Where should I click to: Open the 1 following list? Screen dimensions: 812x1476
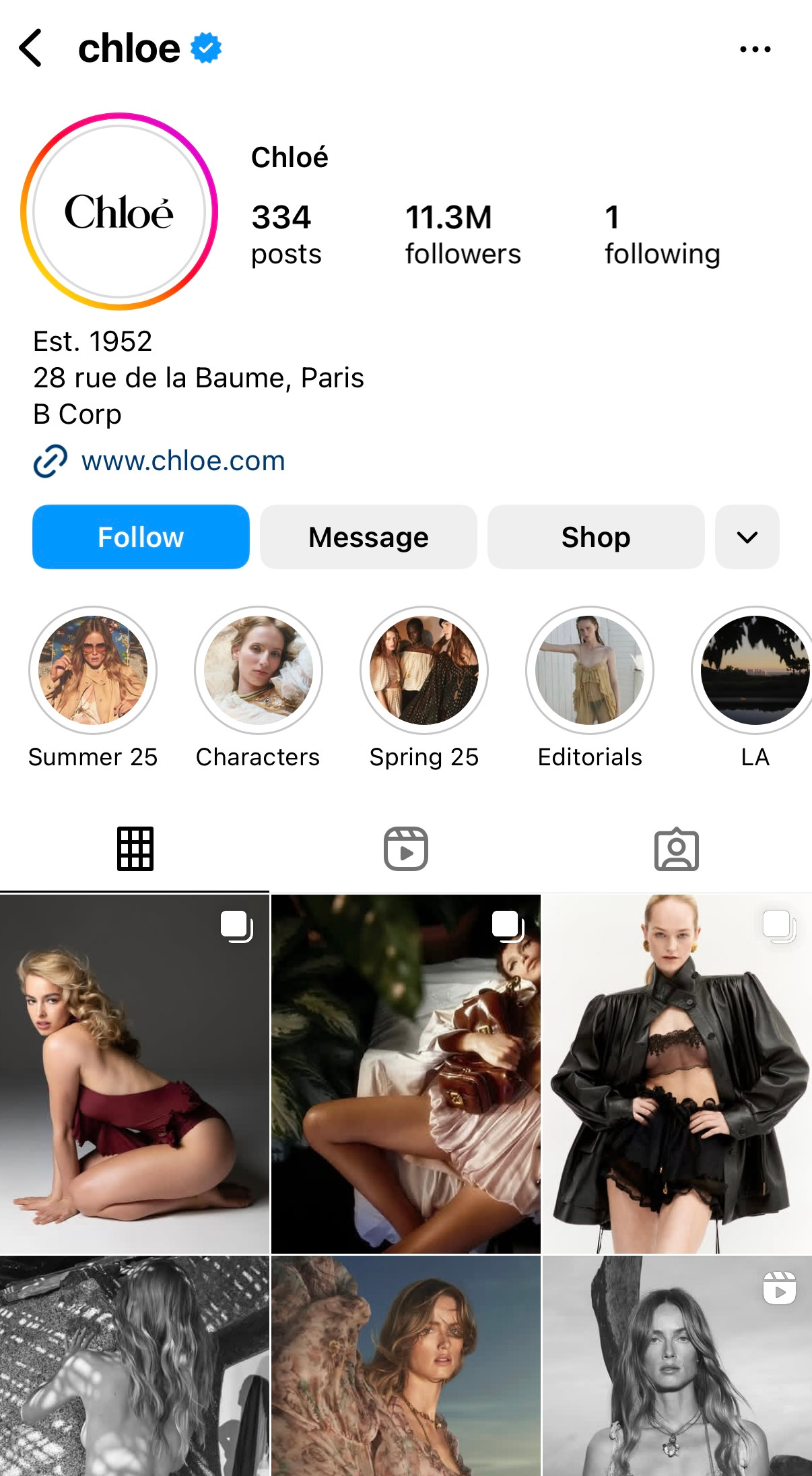point(662,235)
